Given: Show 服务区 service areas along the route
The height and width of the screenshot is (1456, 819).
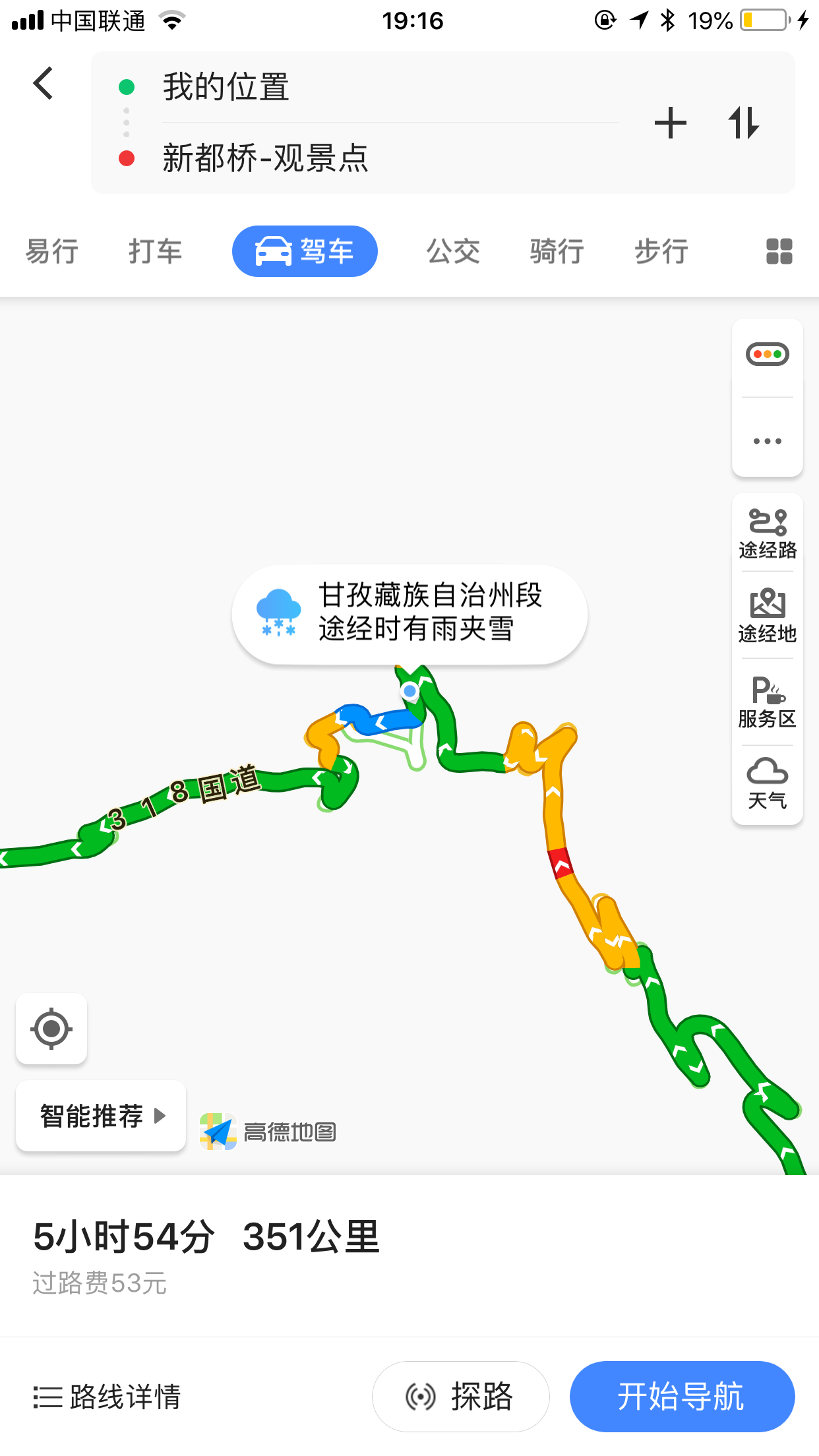Looking at the screenshot, I should click(768, 702).
